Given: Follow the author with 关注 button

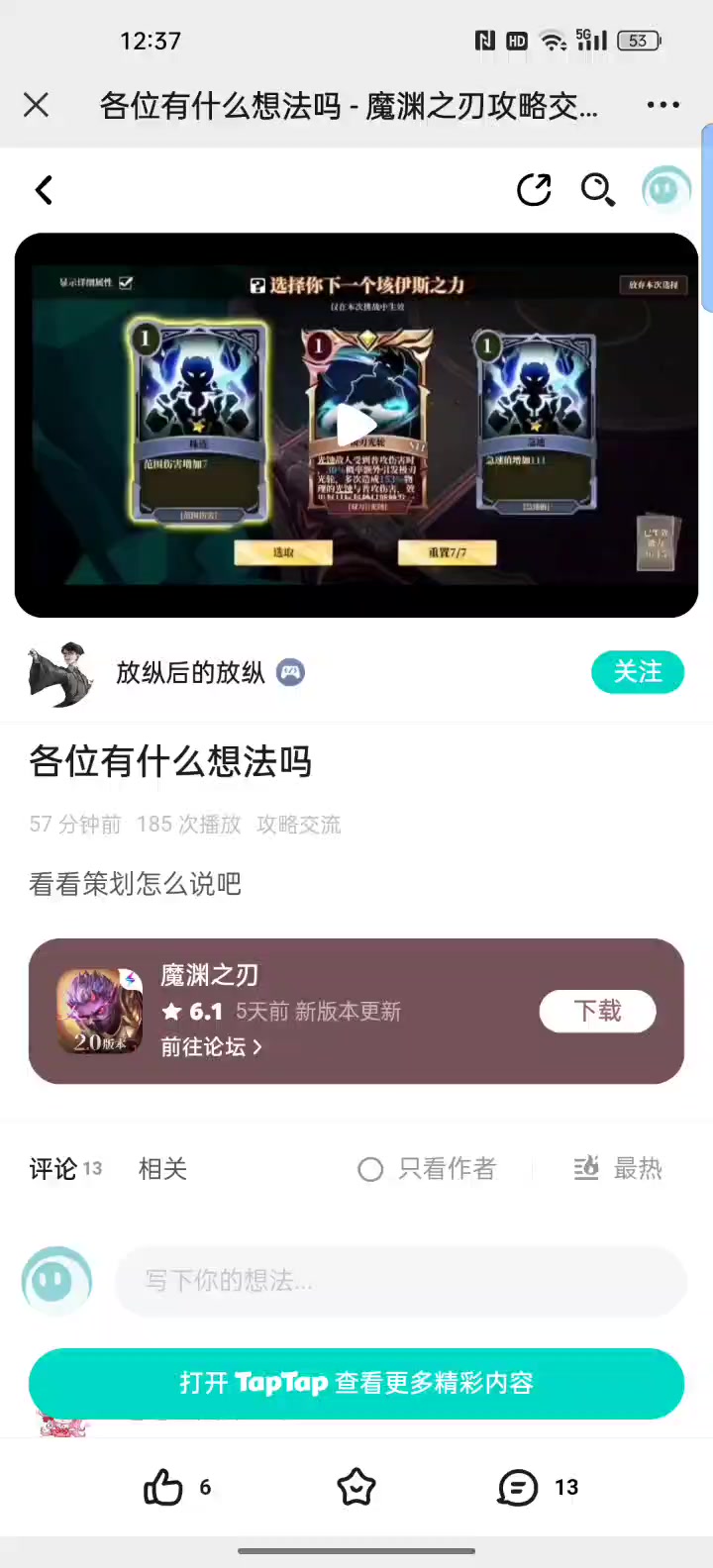Looking at the screenshot, I should [x=638, y=672].
